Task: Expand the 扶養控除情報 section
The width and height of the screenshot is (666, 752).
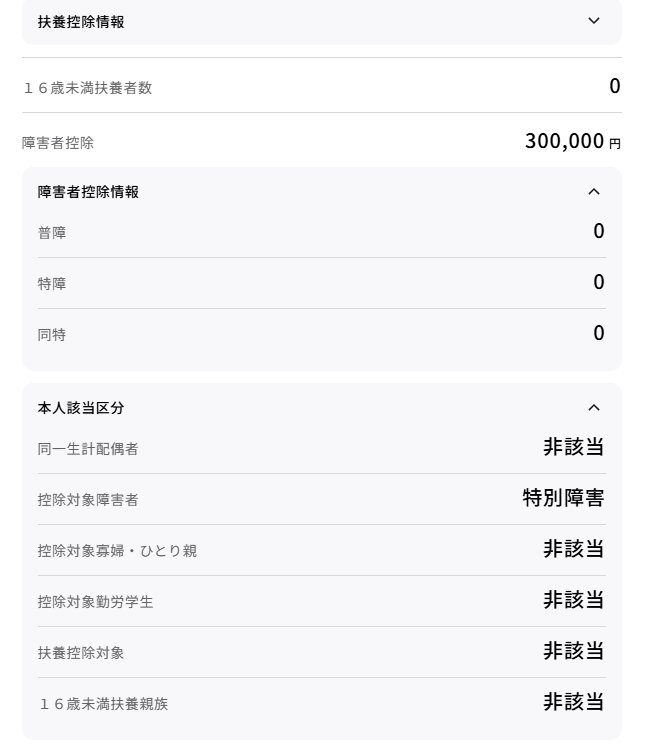Action: click(594, 21)
